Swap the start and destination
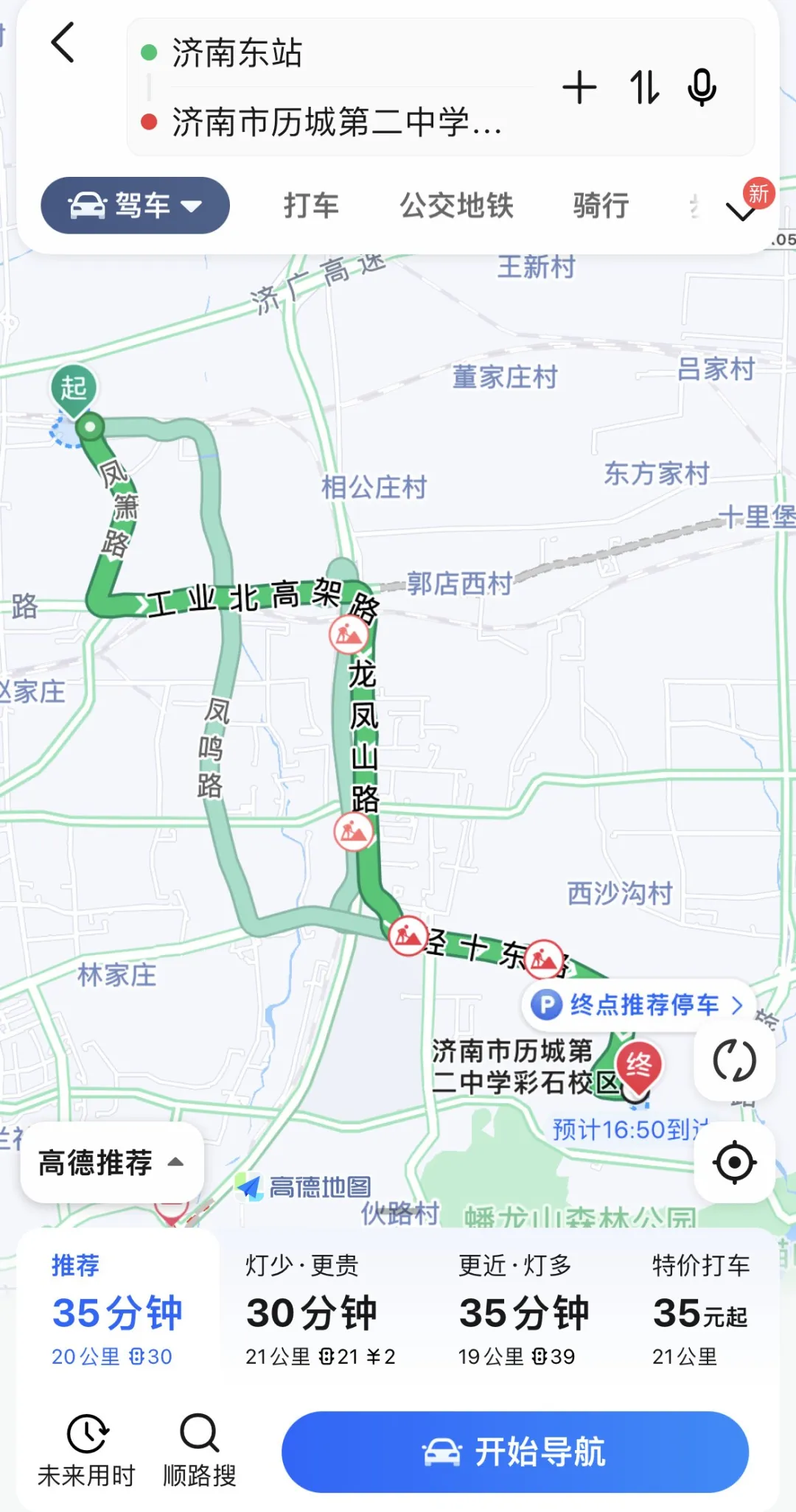Viewport: 796px width, 1512px height. (644, 88)
